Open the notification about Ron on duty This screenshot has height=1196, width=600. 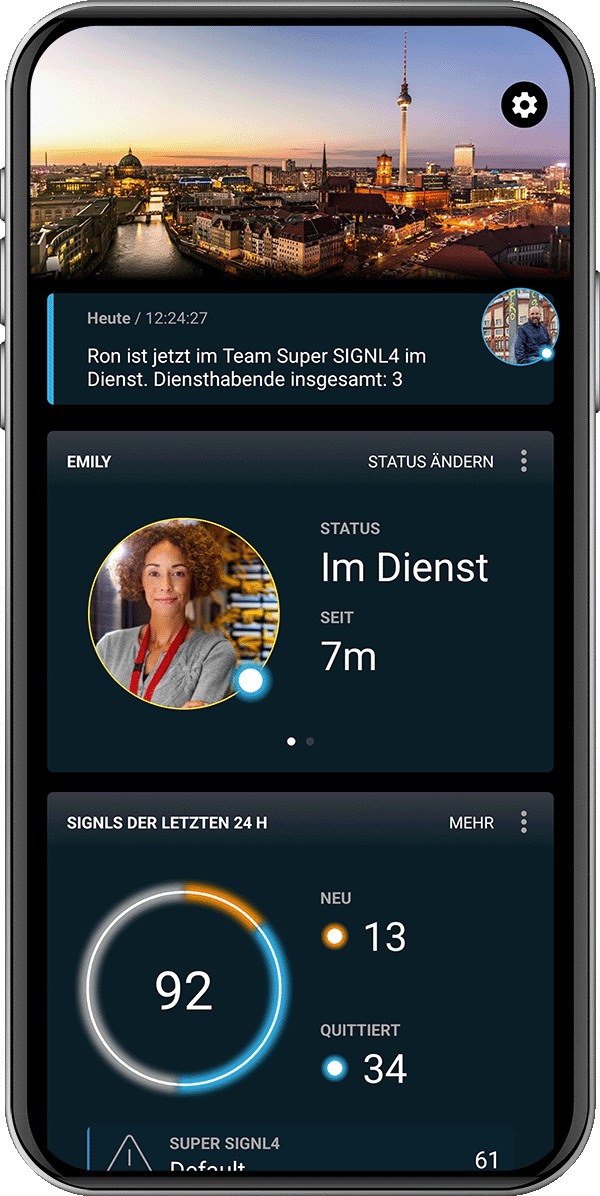pos(300,349)
